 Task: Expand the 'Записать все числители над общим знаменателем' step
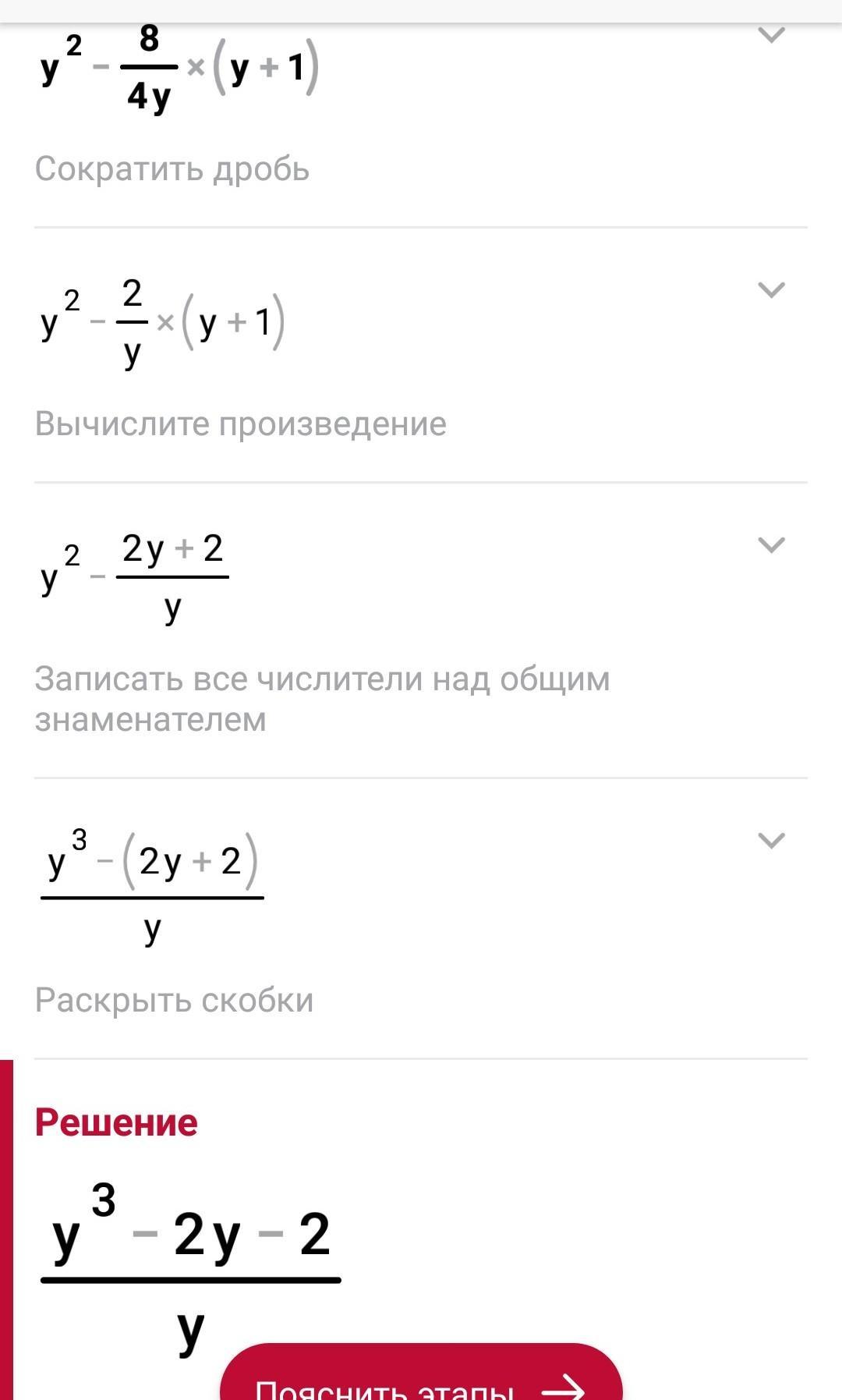(771, 545)
